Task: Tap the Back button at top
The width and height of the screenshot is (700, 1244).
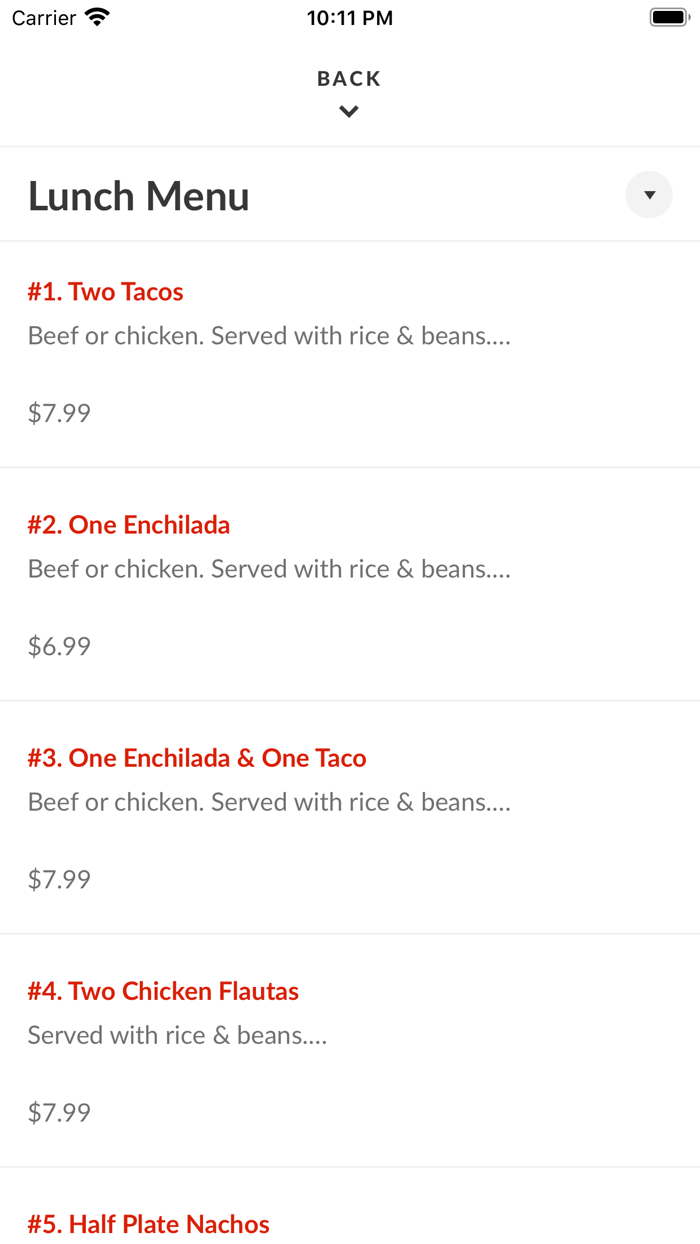Action: [x=349, y=92]
